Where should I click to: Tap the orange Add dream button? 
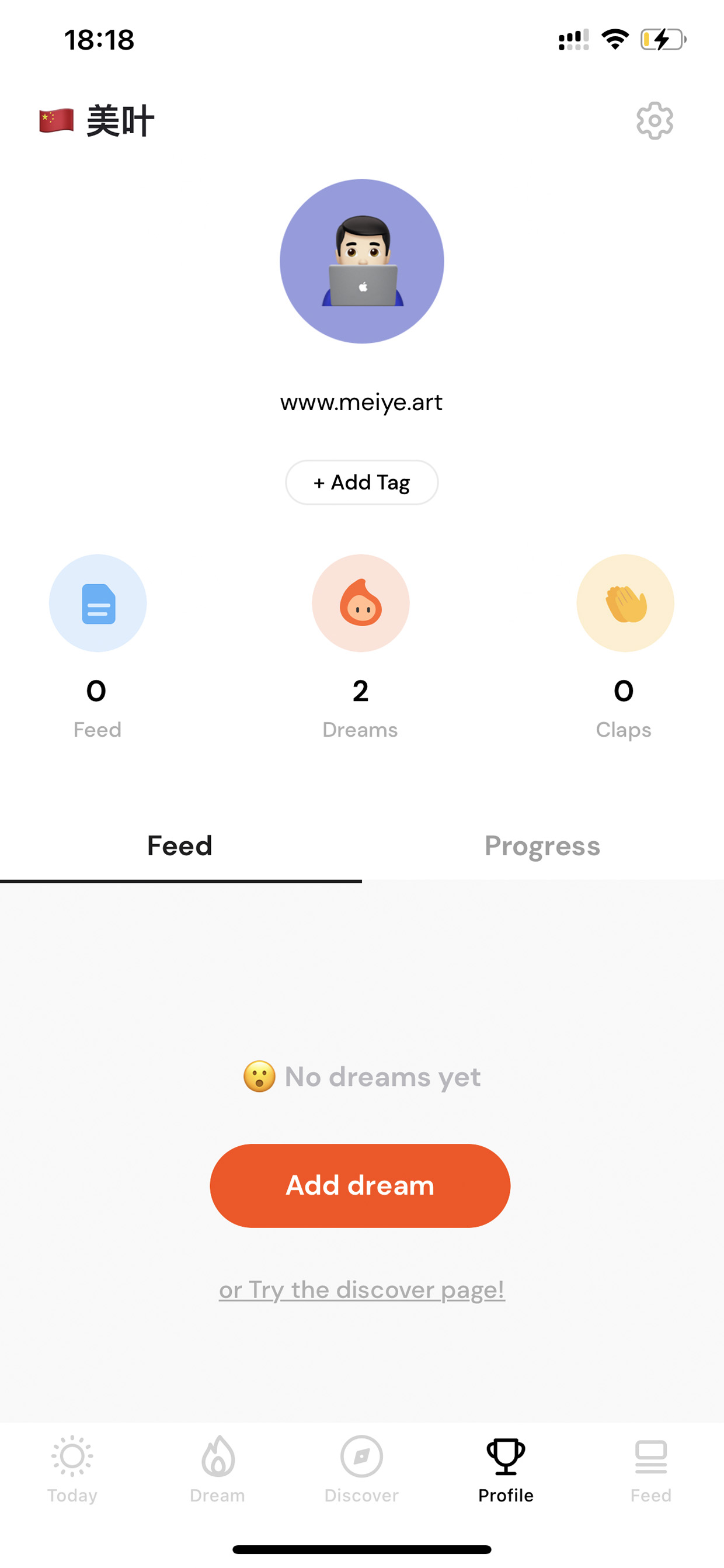coord(360,1185)
